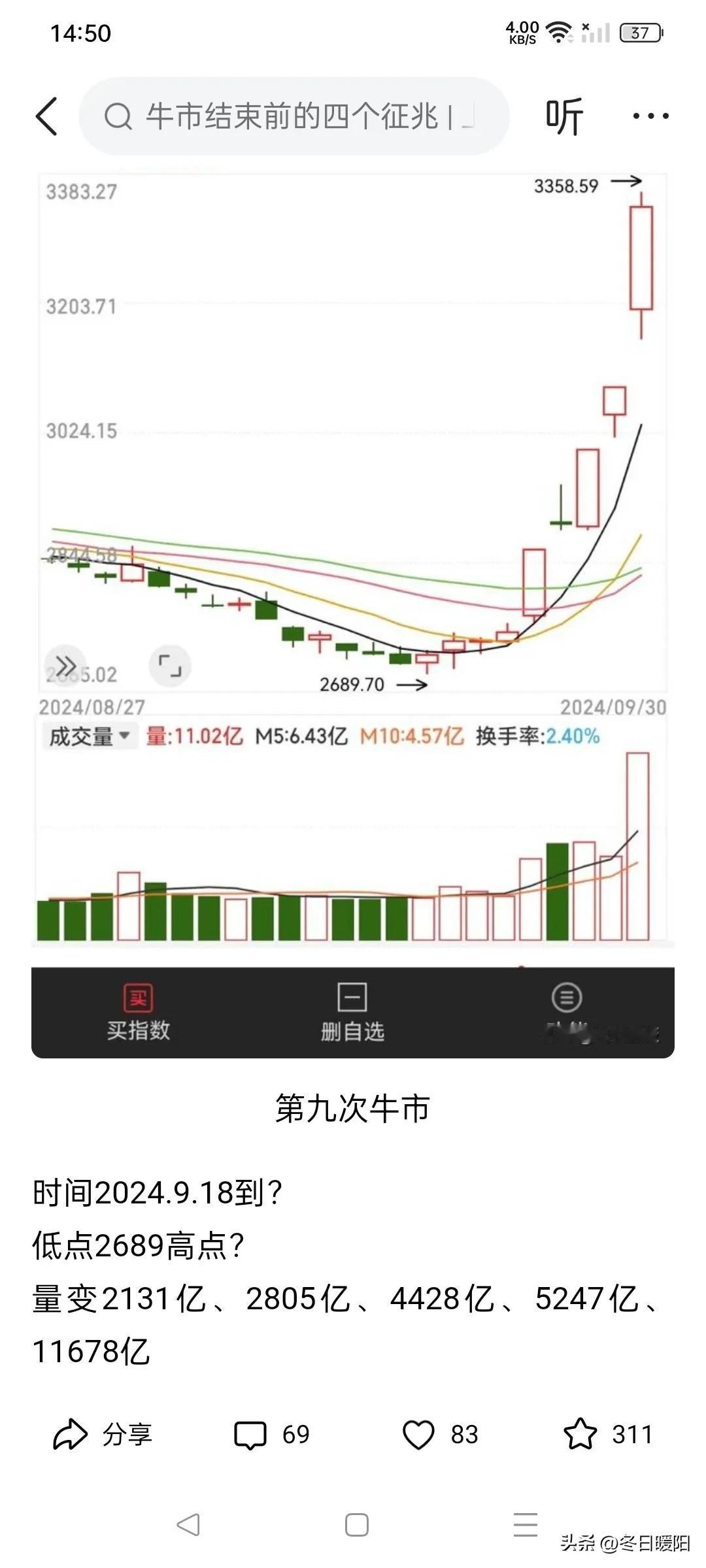
Task: Open the three-dot overflow menu
Action: 650,116
